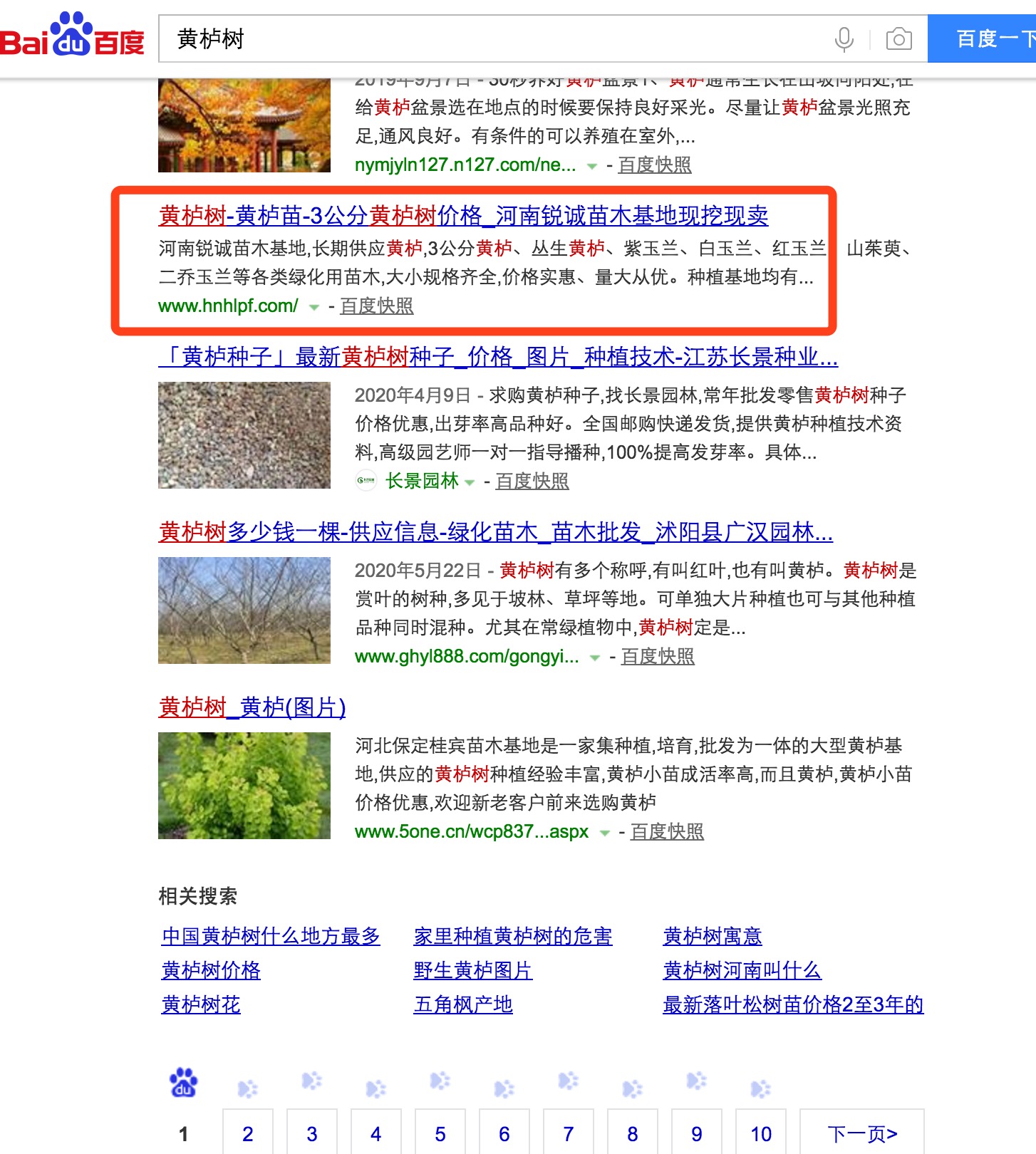Jump to results page 10
This screenshot has width=1036, height=1154.
click(760, 1133)
